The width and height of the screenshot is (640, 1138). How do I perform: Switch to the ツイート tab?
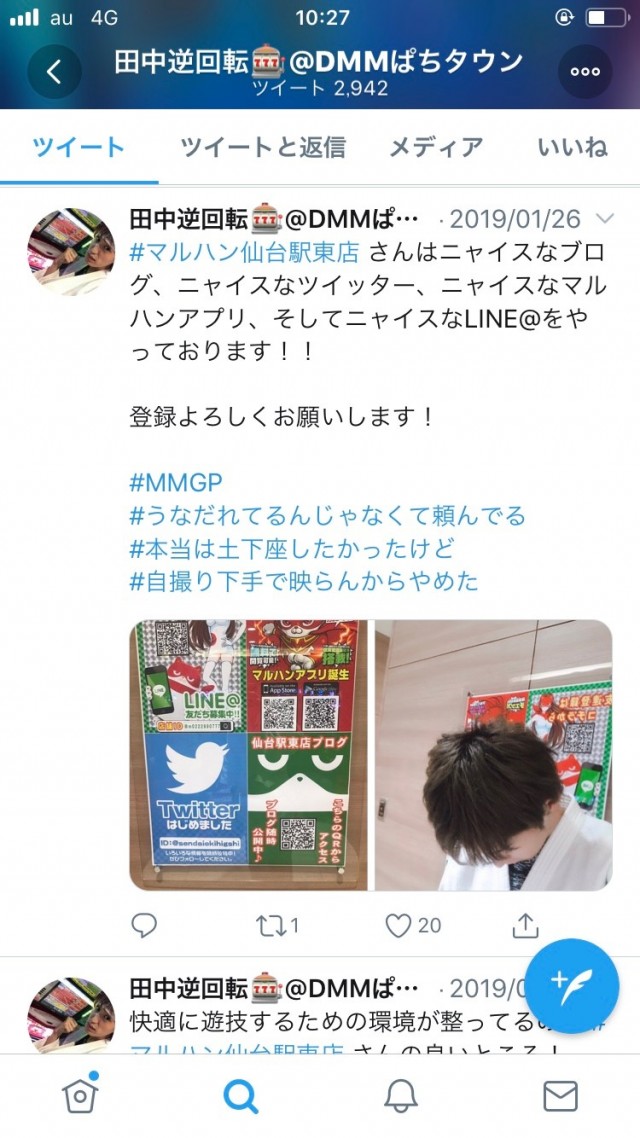pos(79,148)
